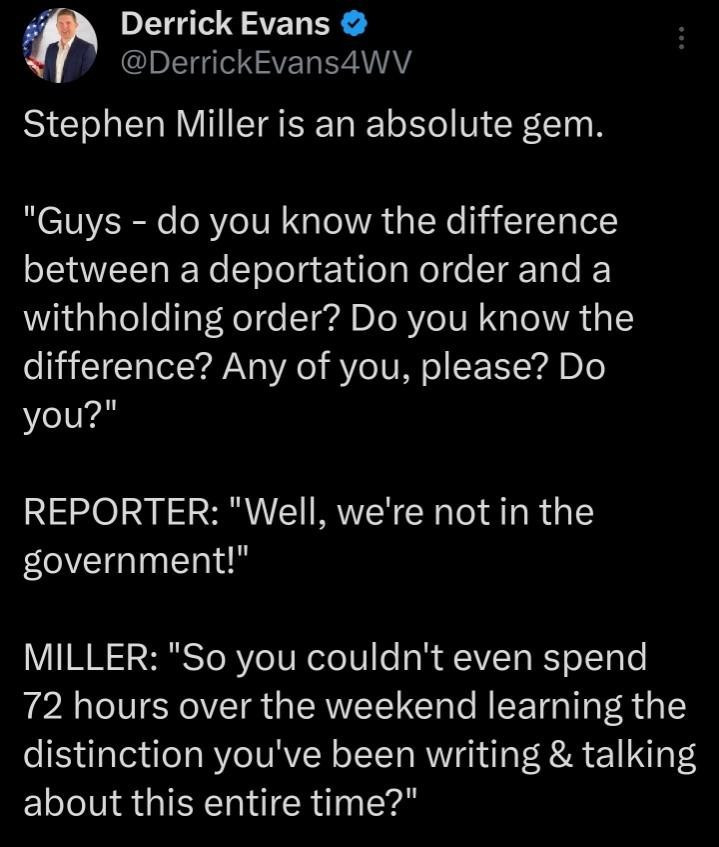Open the @DerrickEvans4WV handle profile
Screen dimensions: 719x847
coord(265,64)
